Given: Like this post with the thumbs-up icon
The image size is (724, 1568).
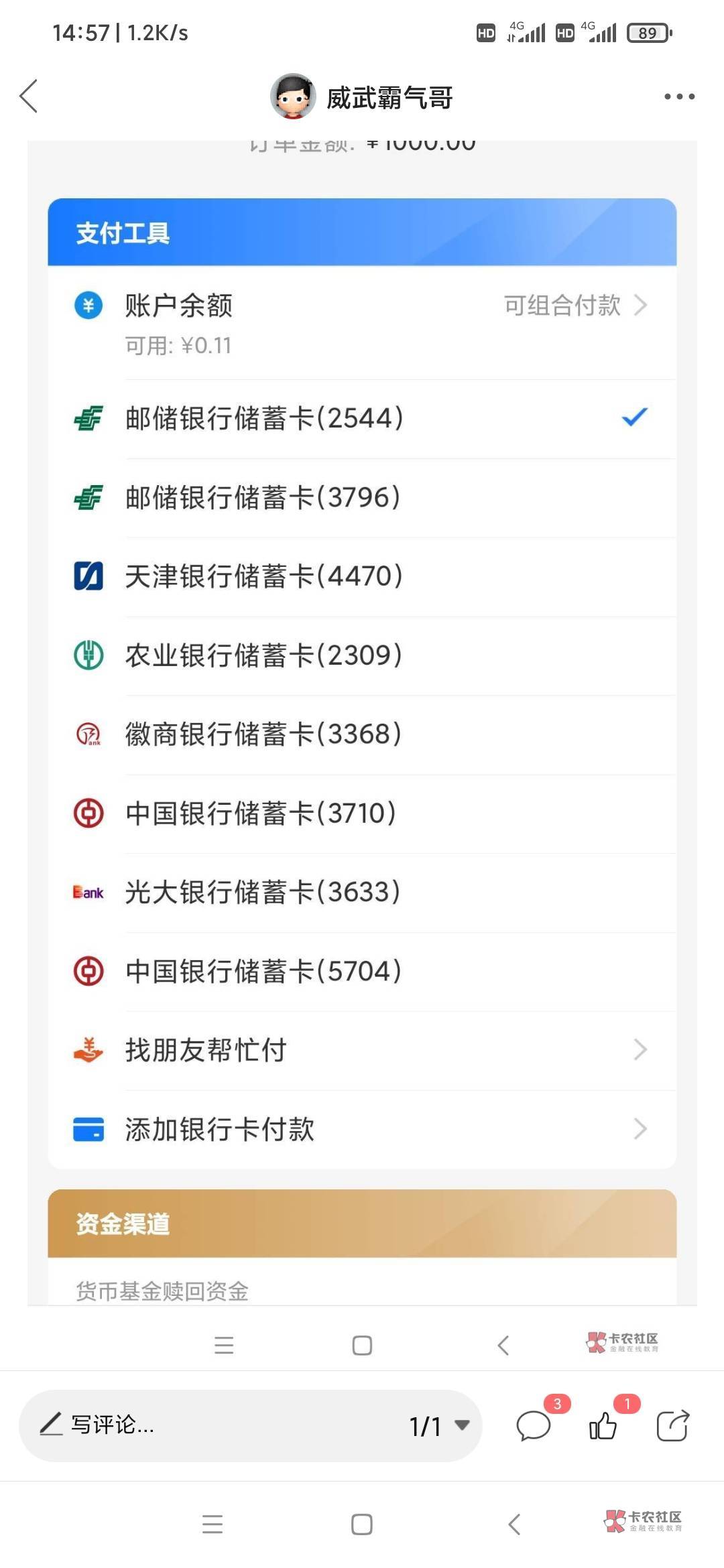Looking at the screenshot, I should point(603,1425).
